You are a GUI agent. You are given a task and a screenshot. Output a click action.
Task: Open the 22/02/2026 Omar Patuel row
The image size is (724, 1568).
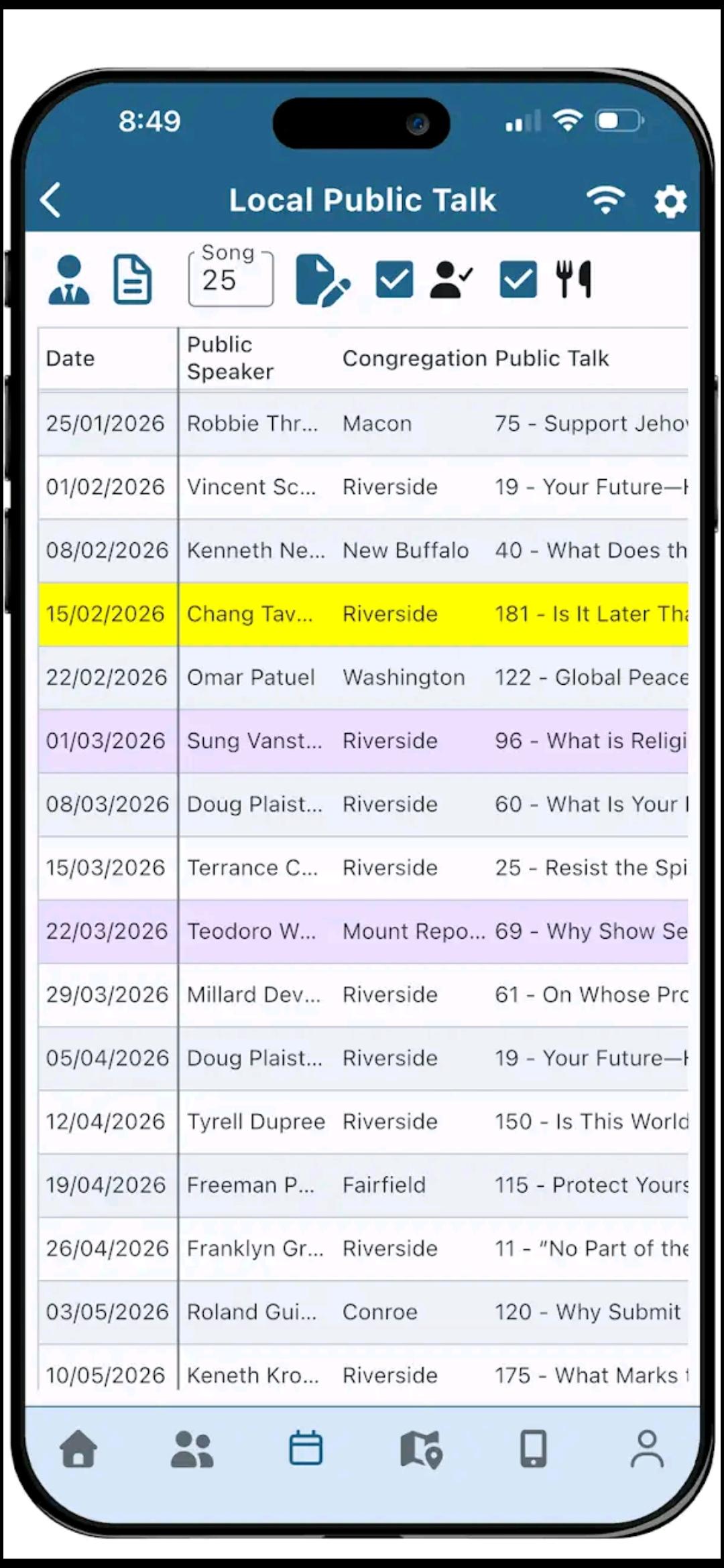tap(362, 677)
